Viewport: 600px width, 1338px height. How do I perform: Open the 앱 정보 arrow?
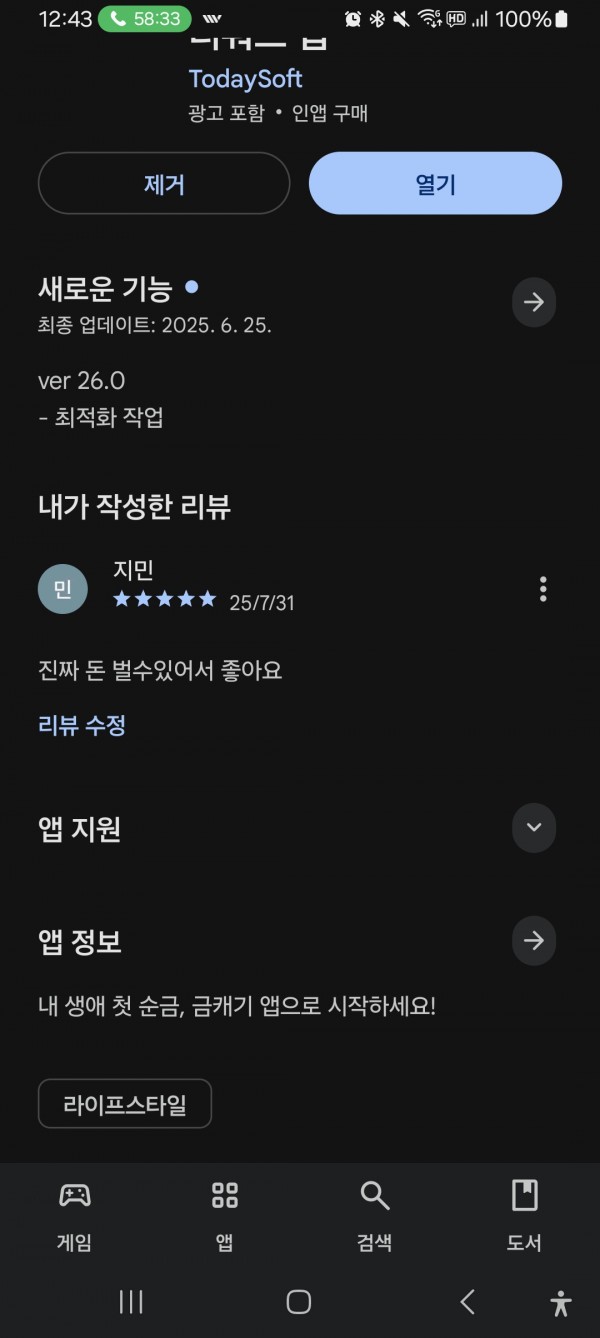pyautogui.click(x=534, y=941)
